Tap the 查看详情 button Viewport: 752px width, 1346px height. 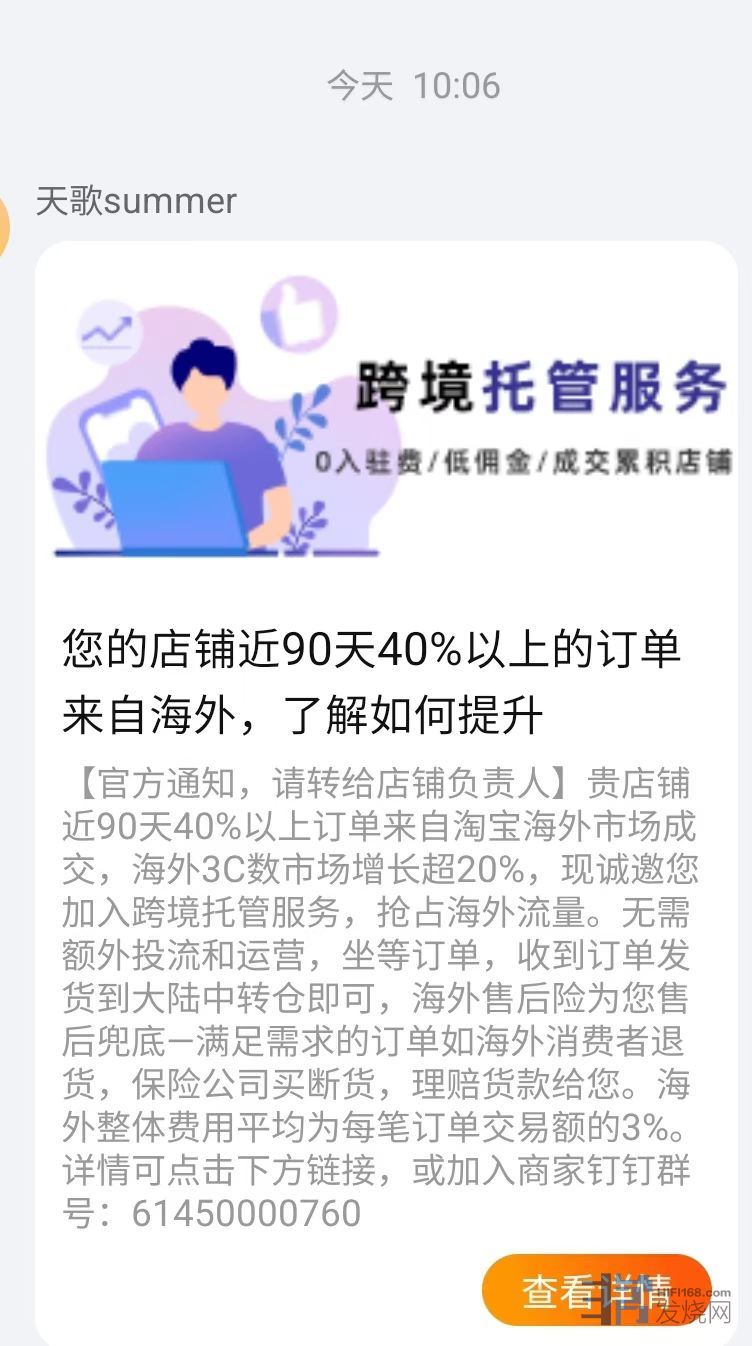(x=590, y=1290)
